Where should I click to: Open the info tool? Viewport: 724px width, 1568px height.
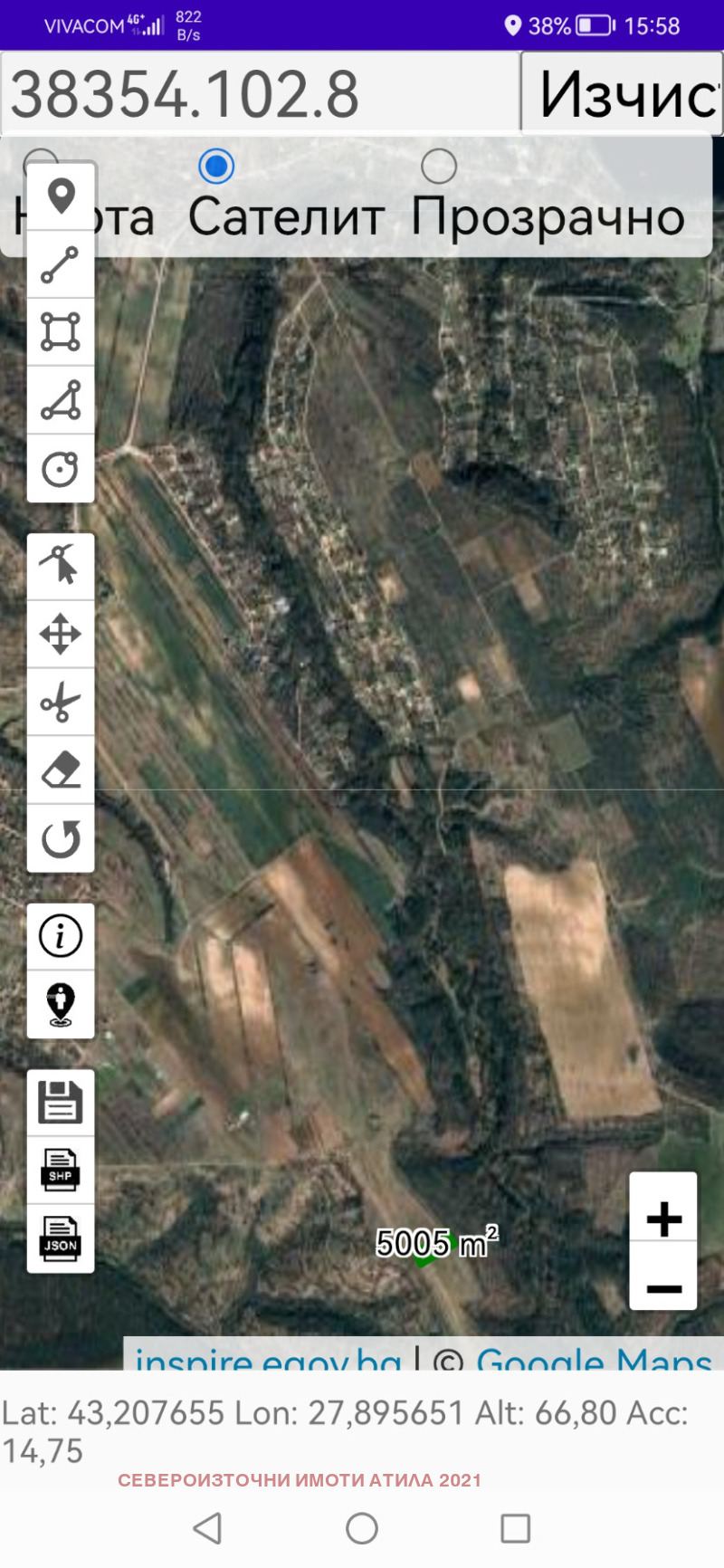pos(61,936)
